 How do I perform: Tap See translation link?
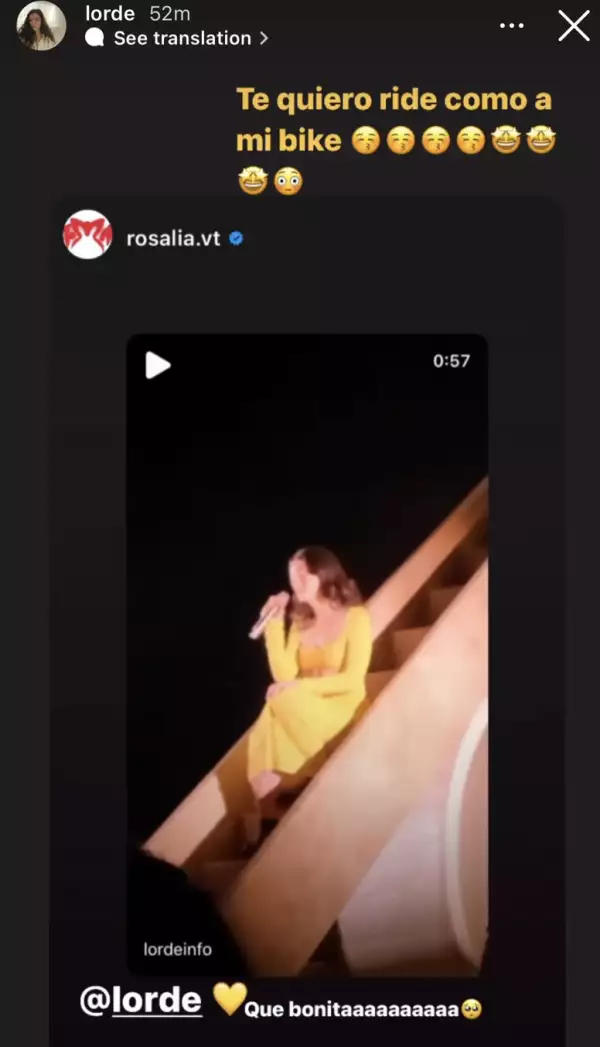pos(181,38)
